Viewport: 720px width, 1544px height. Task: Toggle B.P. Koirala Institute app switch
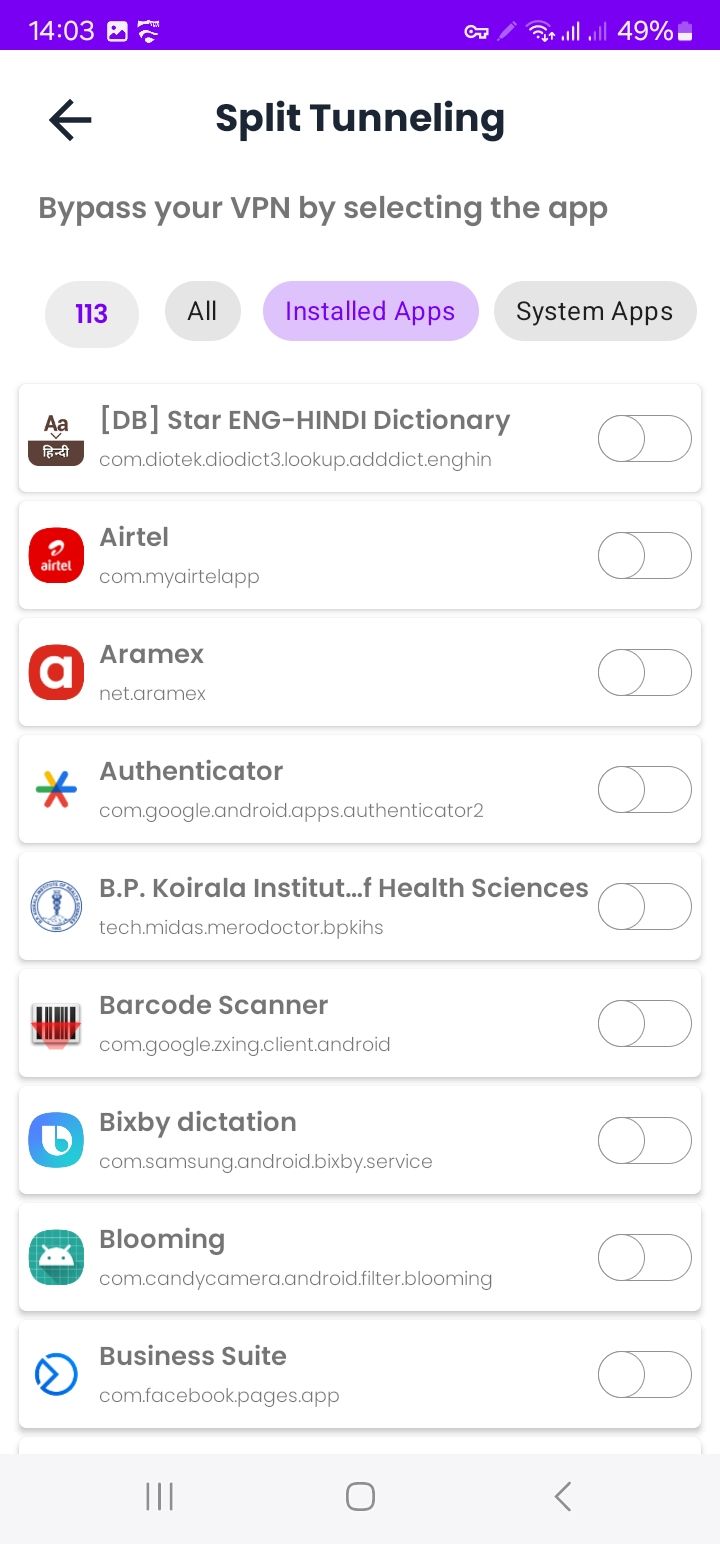click(x=644, y=907)
